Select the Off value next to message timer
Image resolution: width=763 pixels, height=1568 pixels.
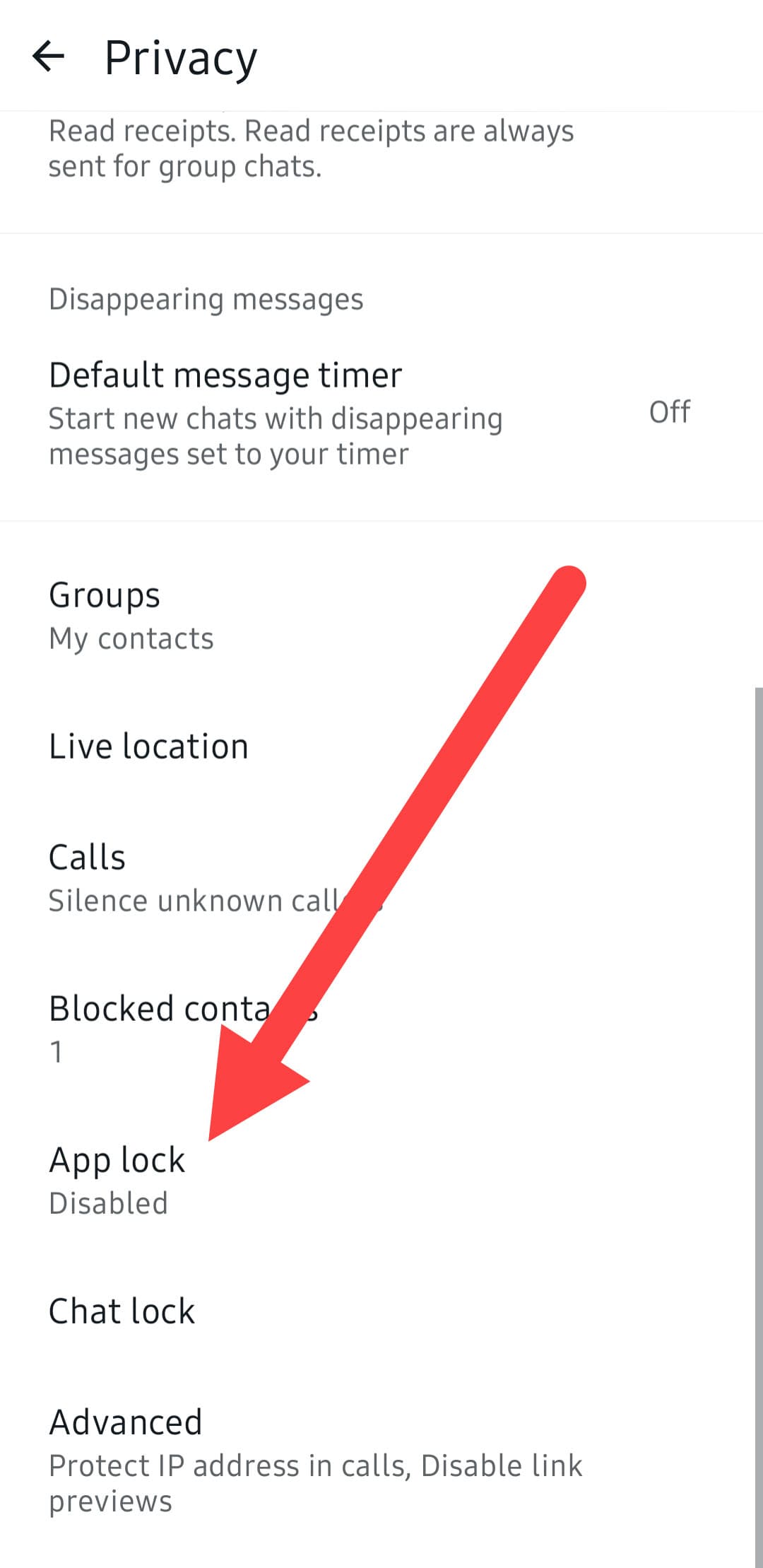[x=669, y=413]
